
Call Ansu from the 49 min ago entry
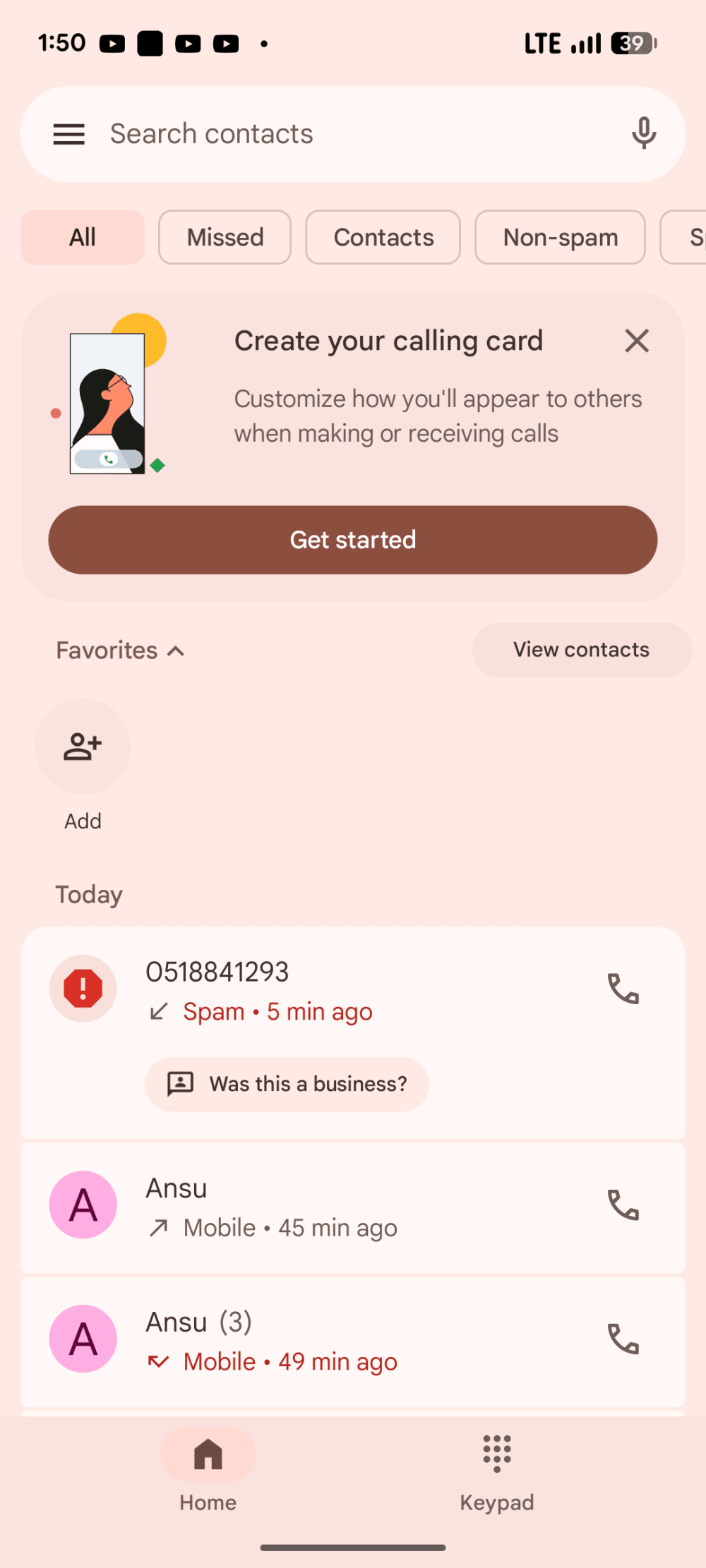[623, 1339]
